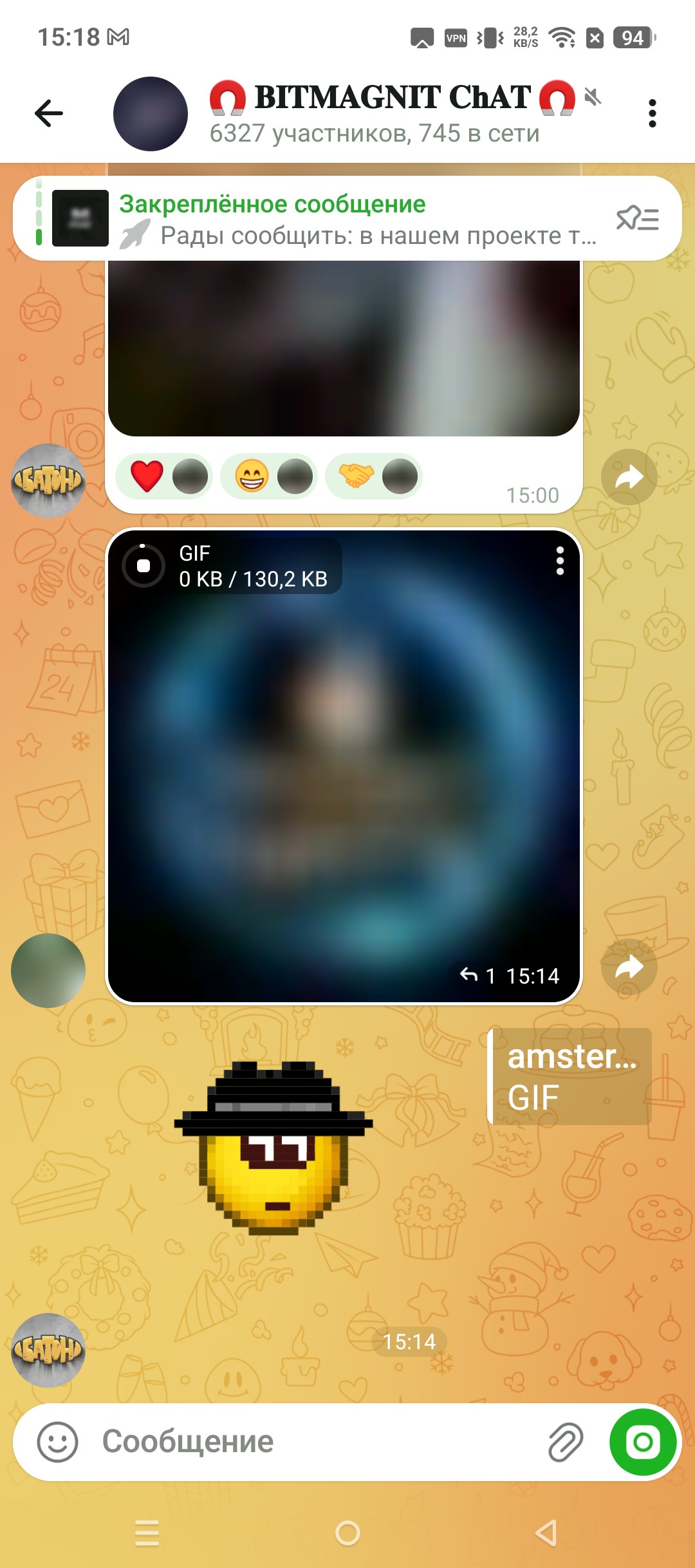Open the chat overflow menu
The width and height of the screenshot is (695, 1568).
click(652, 113)
